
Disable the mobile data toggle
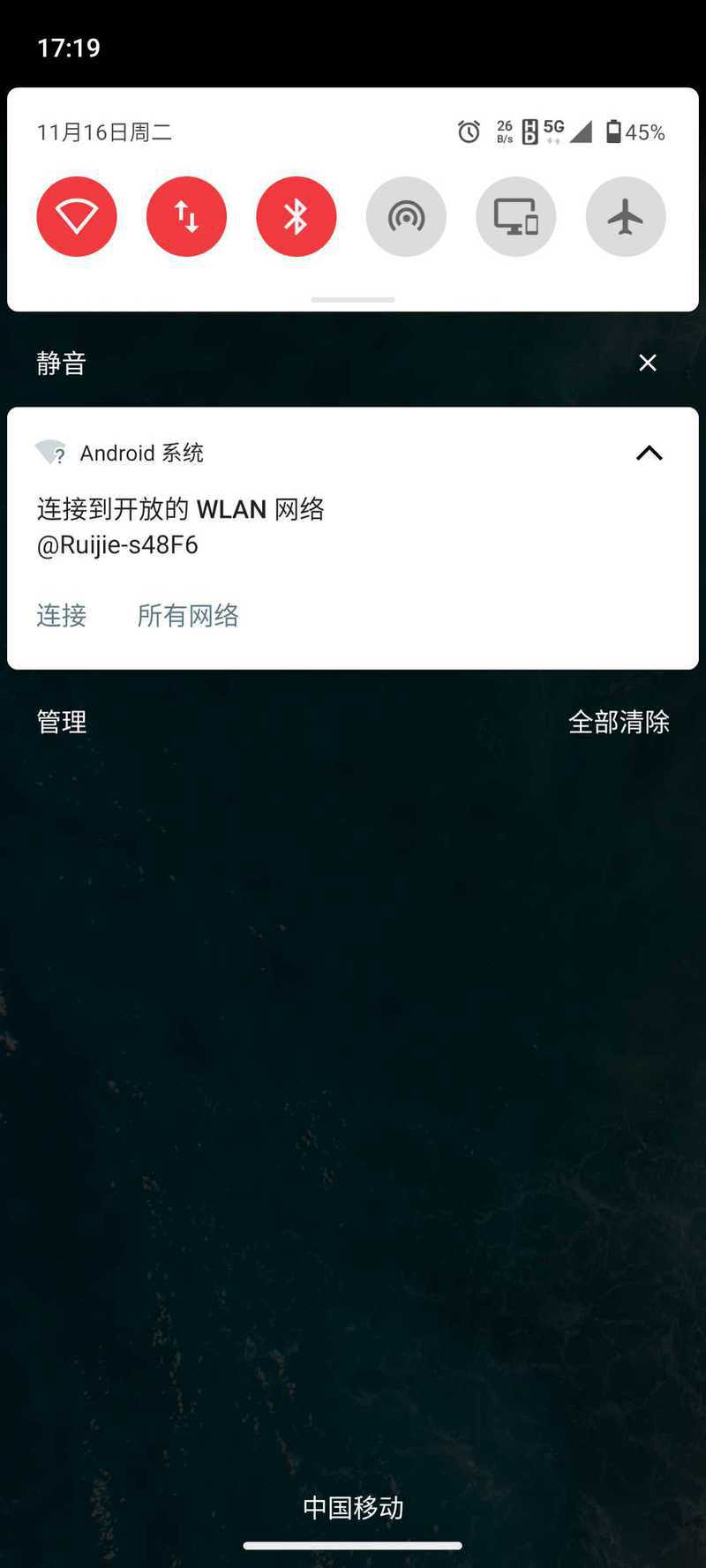pyautogui.click(x=186, y=217)
